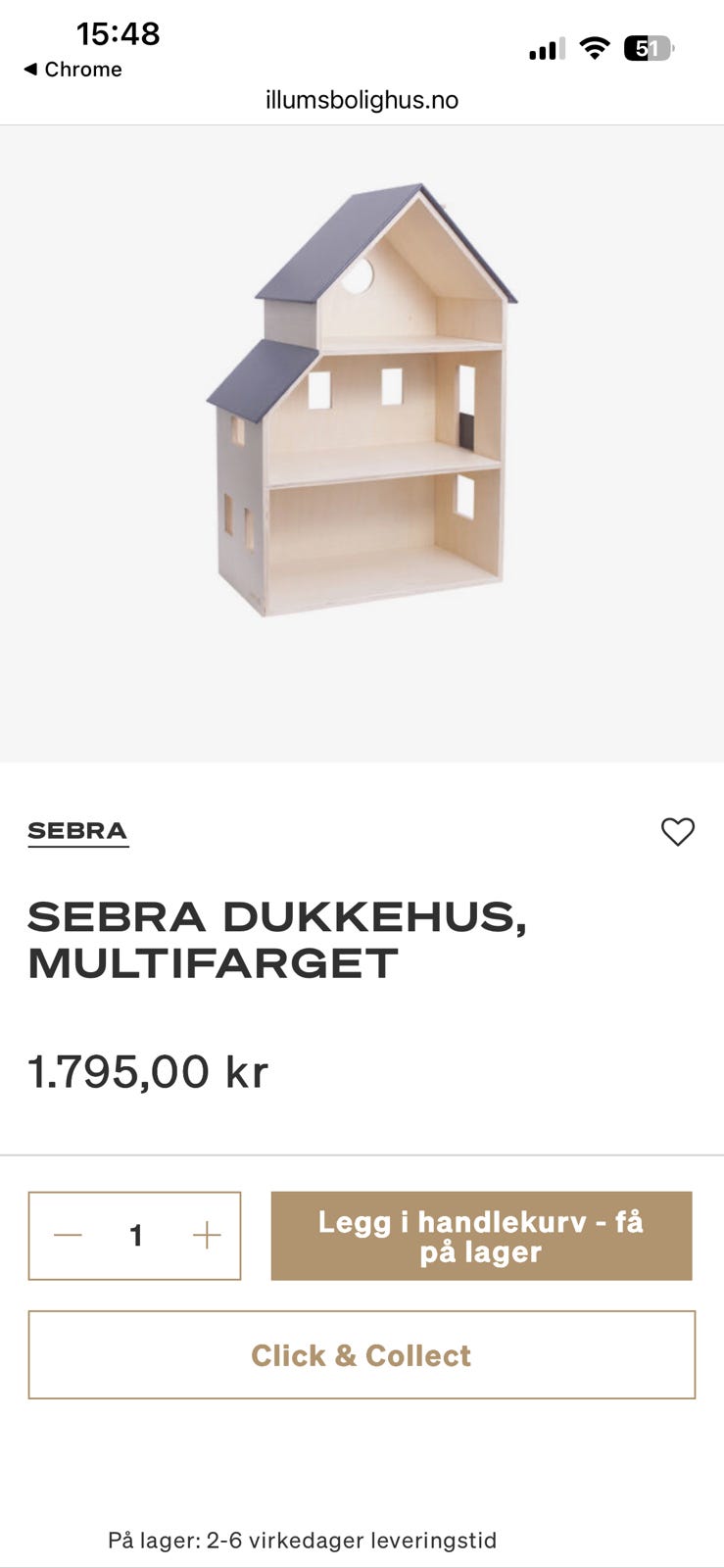The image size is (724, 1568).
Task: Tap the cellular signal bars icon
Action: click(547, 45)
